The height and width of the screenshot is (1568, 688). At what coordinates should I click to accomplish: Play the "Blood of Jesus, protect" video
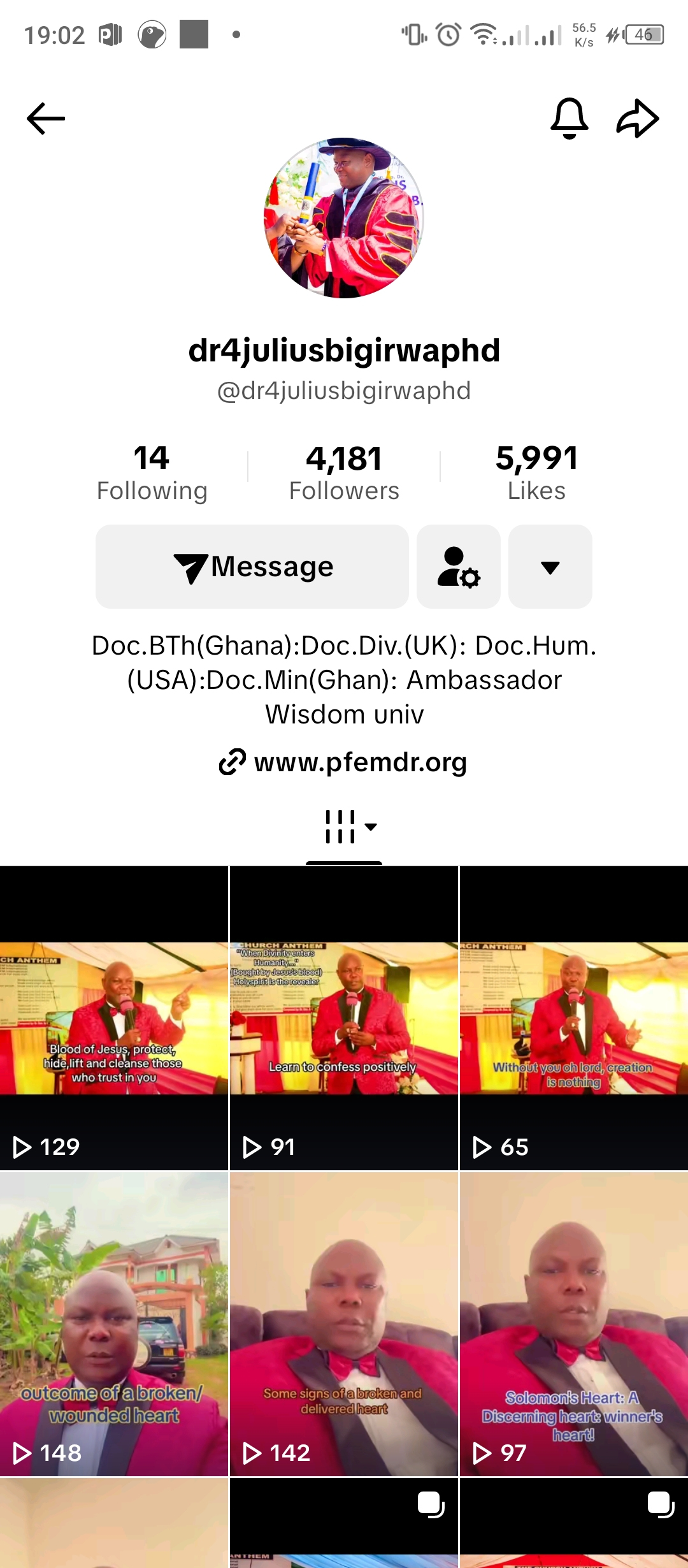(114, 1019)
